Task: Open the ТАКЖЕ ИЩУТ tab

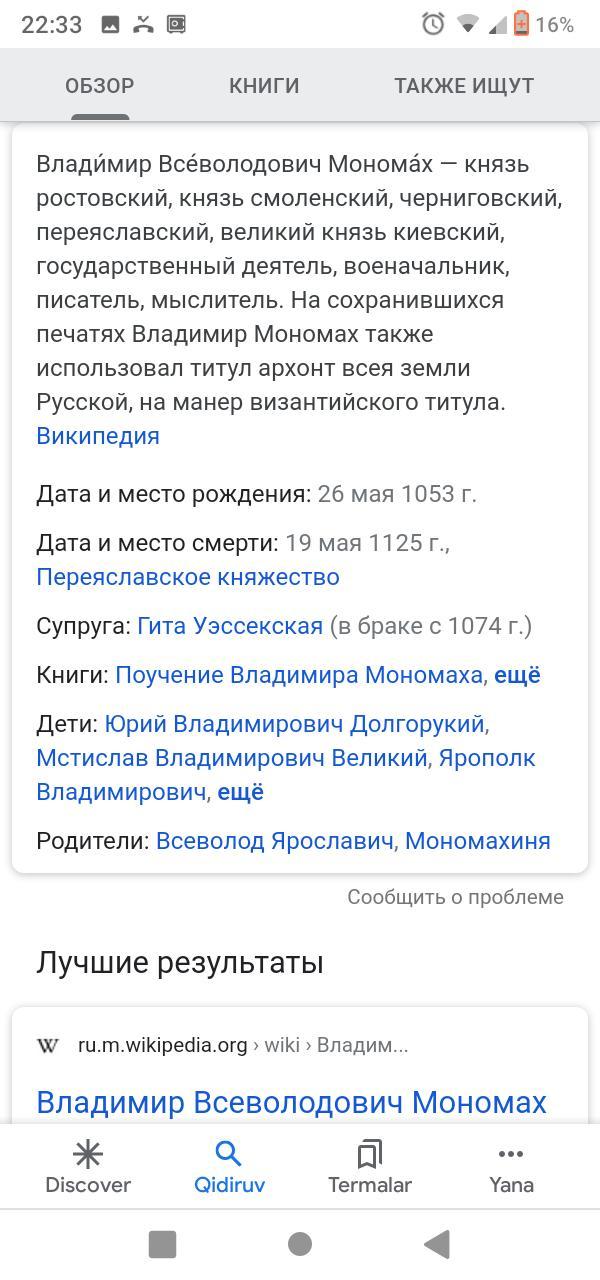Action: click(464, 86)
